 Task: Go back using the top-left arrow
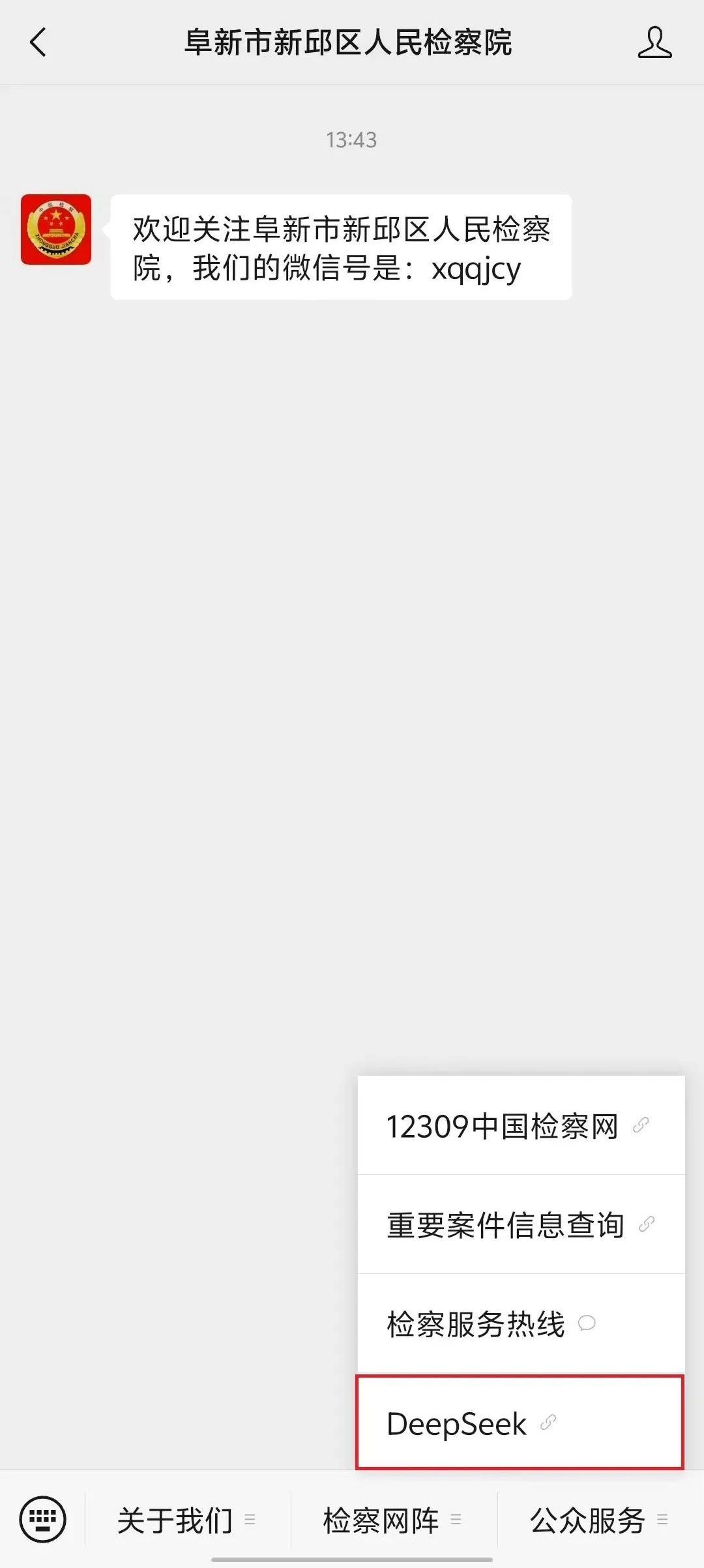tap(38, 42)
